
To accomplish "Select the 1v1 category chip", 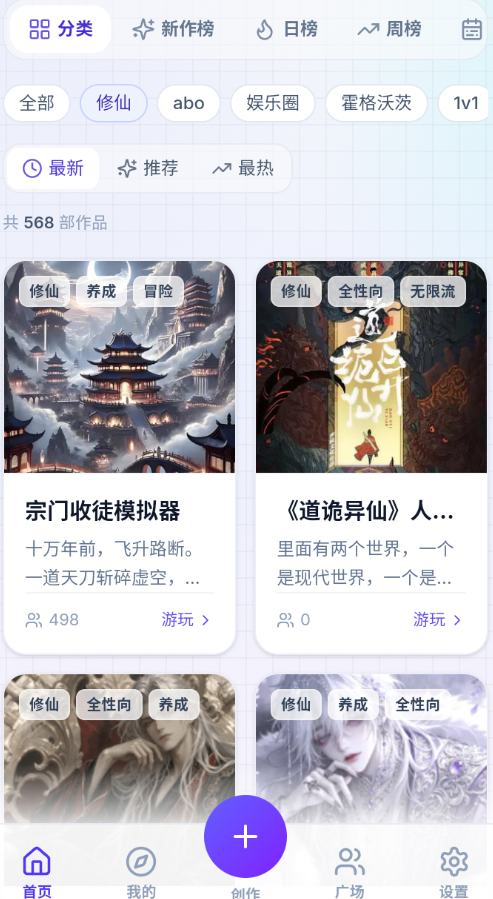I will click(465, 103).
